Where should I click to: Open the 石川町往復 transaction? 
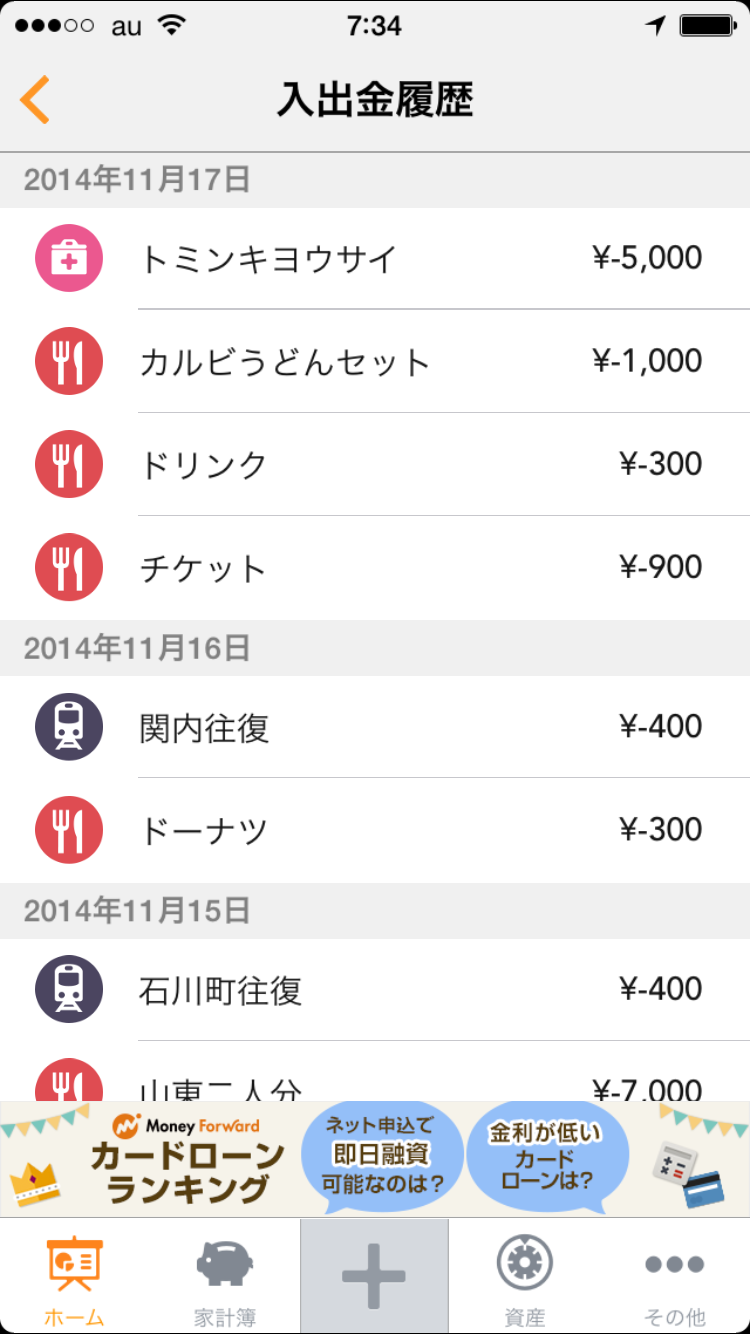375,990
